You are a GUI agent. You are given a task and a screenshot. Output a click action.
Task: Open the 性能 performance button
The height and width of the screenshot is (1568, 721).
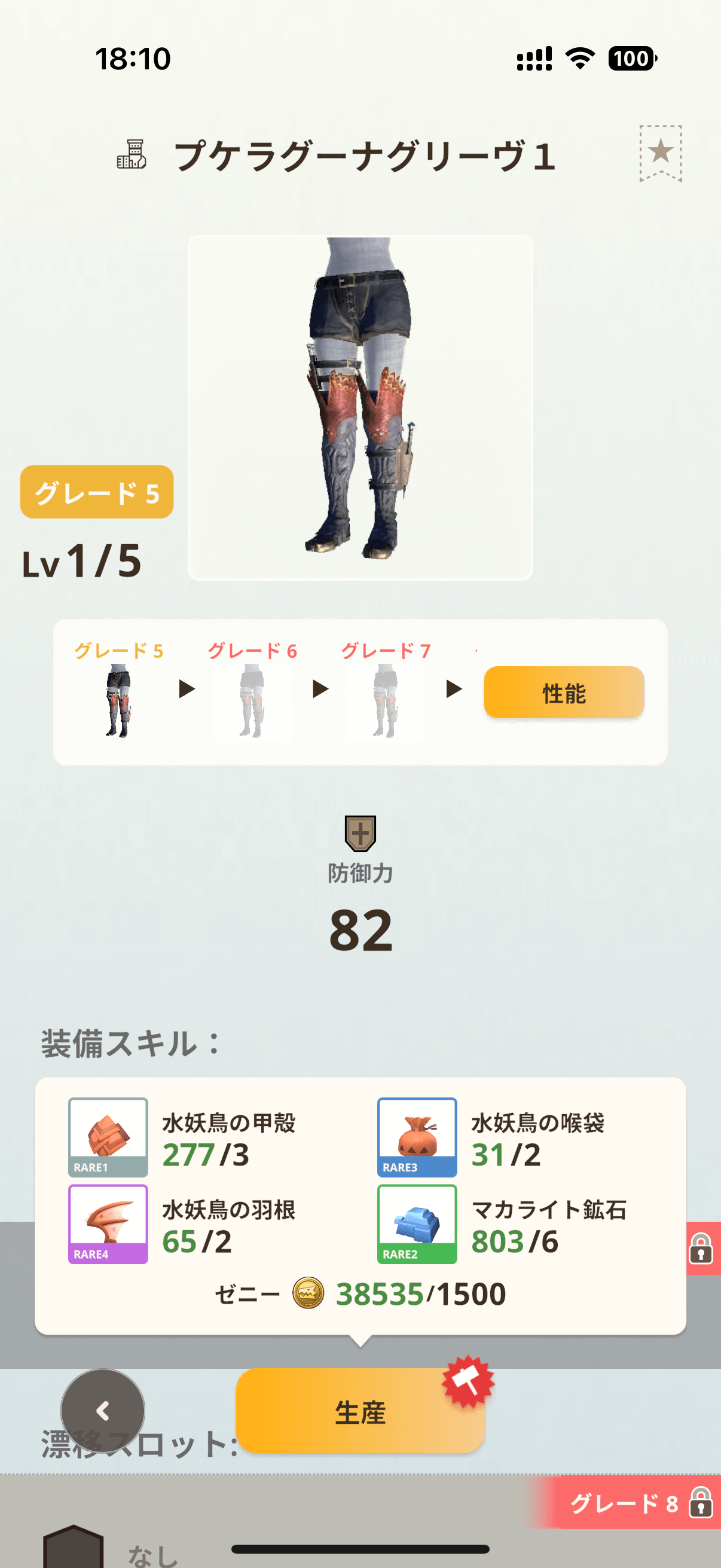pyautogui.click(x=563, y=693)
